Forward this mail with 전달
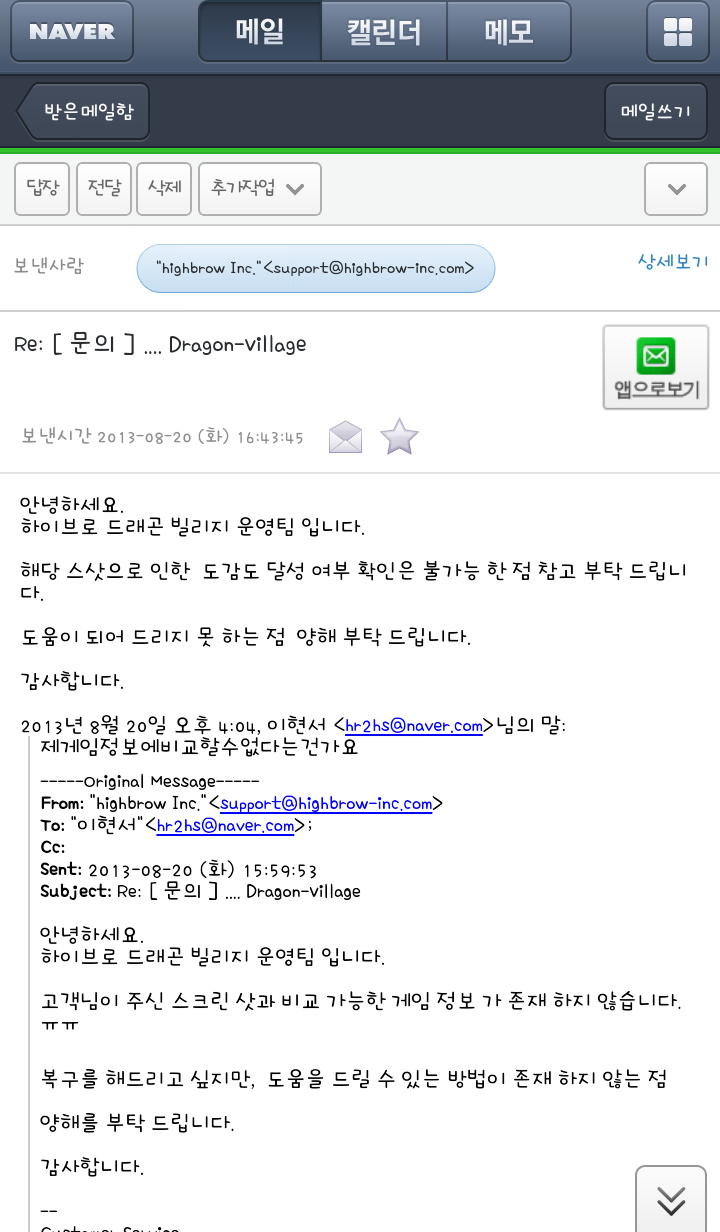Image resolution: width=720 pixels, height=1232 pixels. (104, 189)
